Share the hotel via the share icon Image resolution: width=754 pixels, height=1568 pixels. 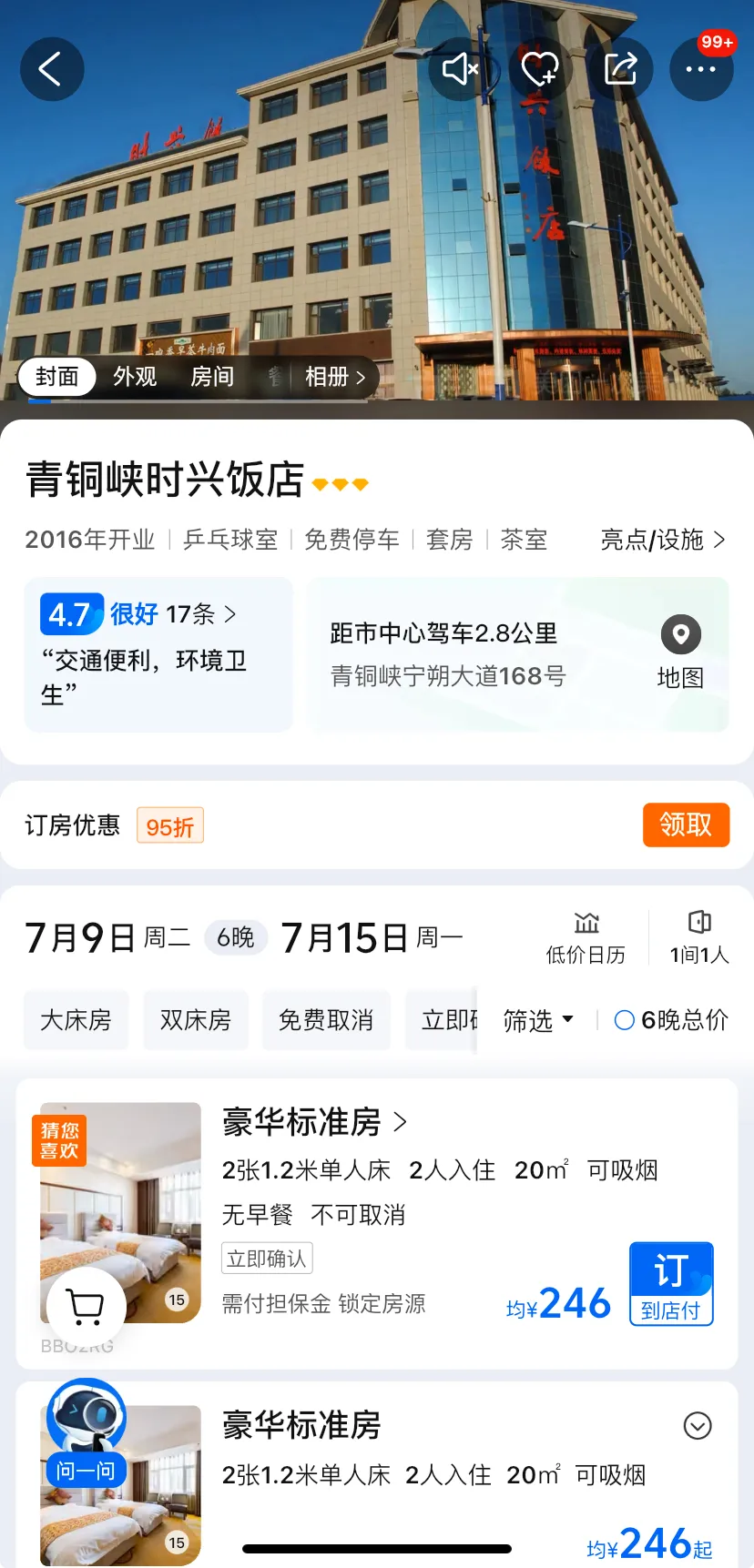[621, 69]
